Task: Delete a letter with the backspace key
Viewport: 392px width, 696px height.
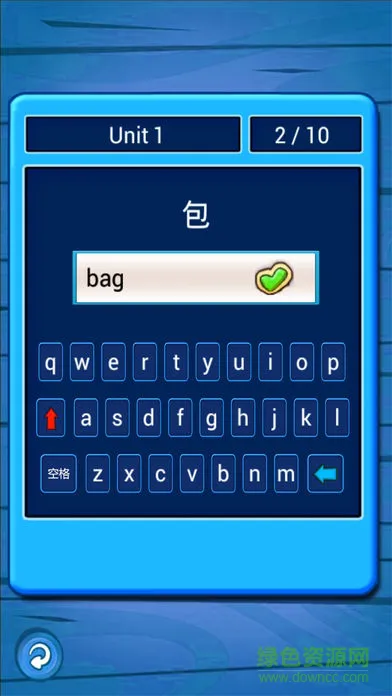Action: (x=325, y=474)
